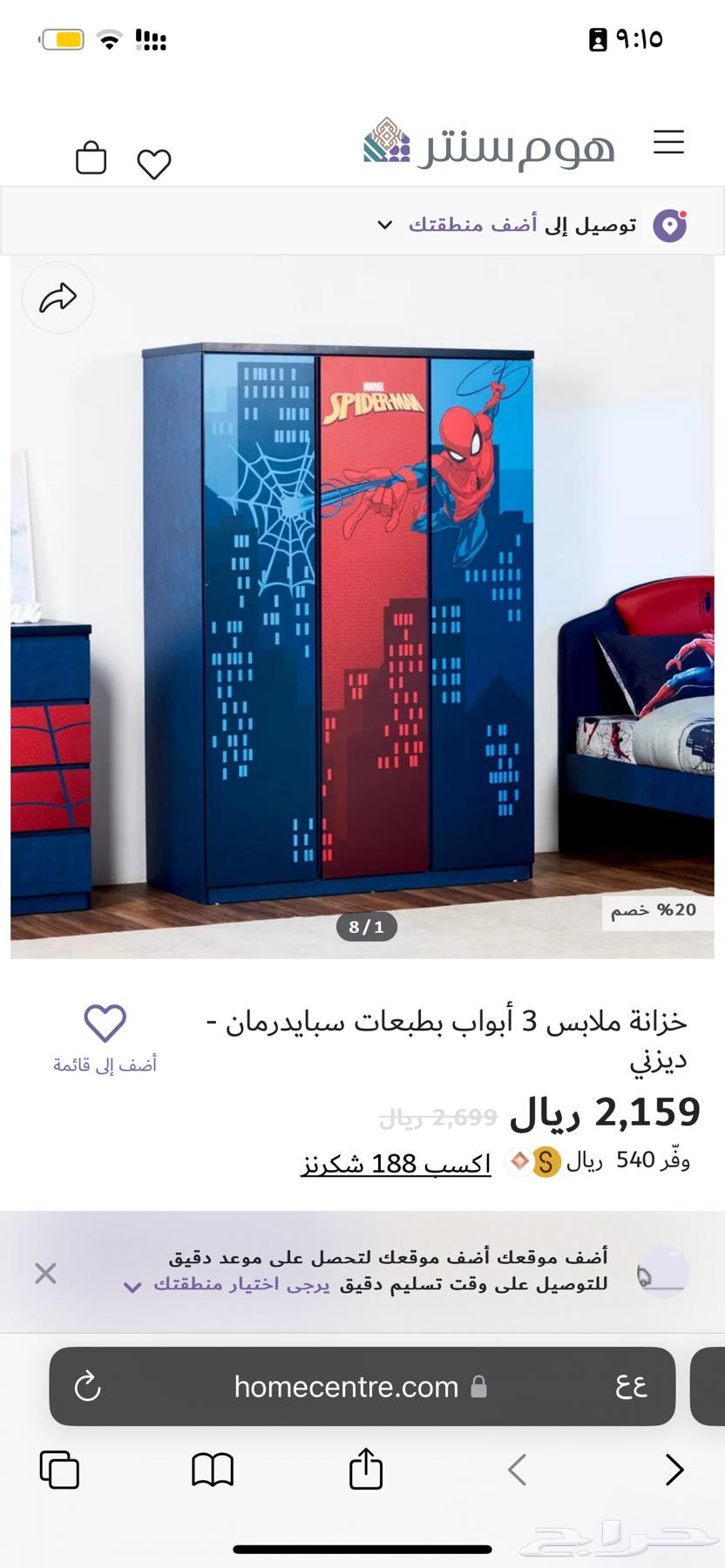Open Safari's share sheet

click(x=365, y=1470)
